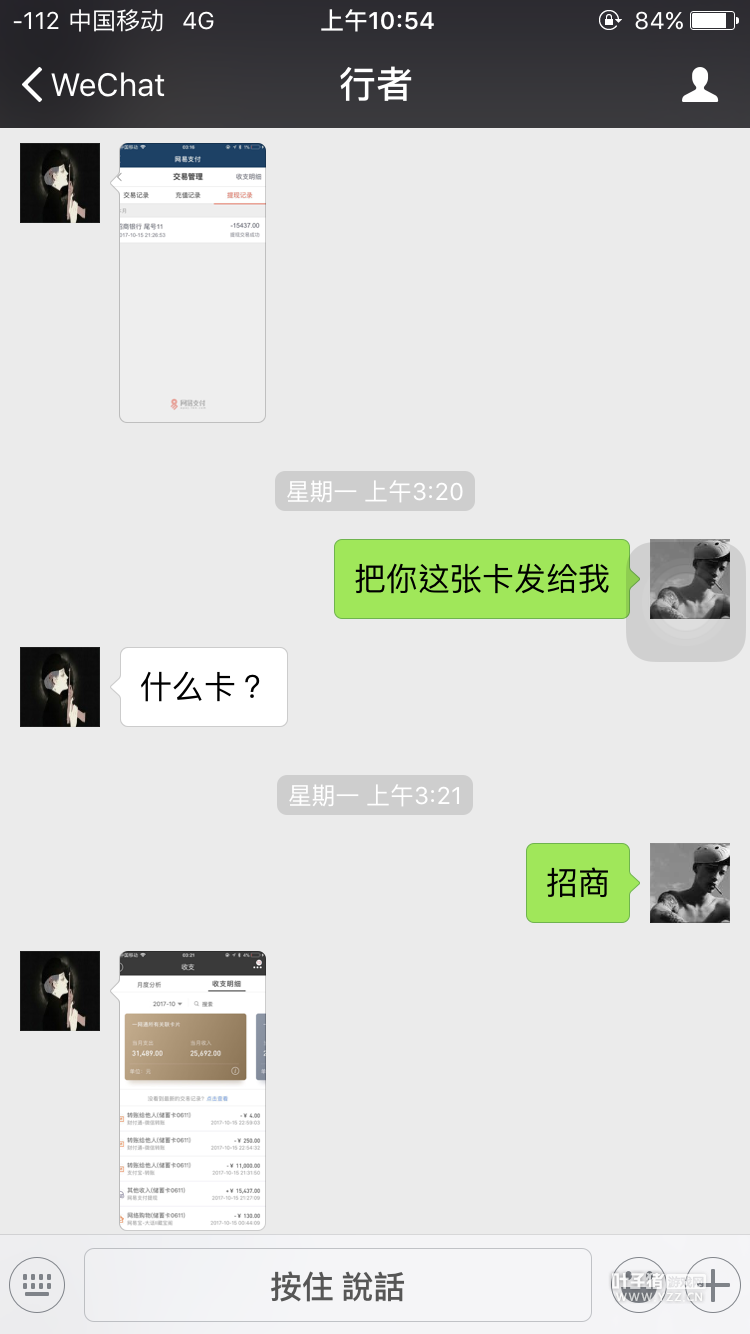Open the emoji sticker panel
Image resolution: width=750 pixels, height=1334 pixels.
638,1284
